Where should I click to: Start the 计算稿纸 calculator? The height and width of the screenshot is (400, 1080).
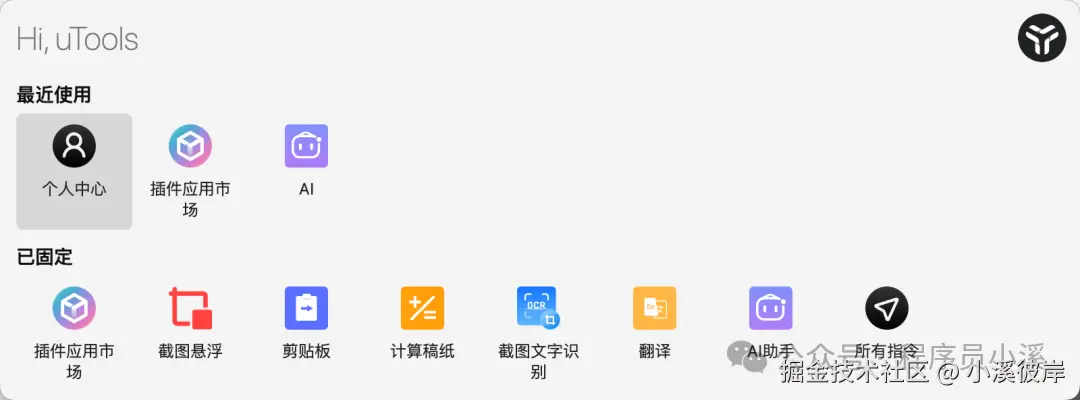click(422, 309)
